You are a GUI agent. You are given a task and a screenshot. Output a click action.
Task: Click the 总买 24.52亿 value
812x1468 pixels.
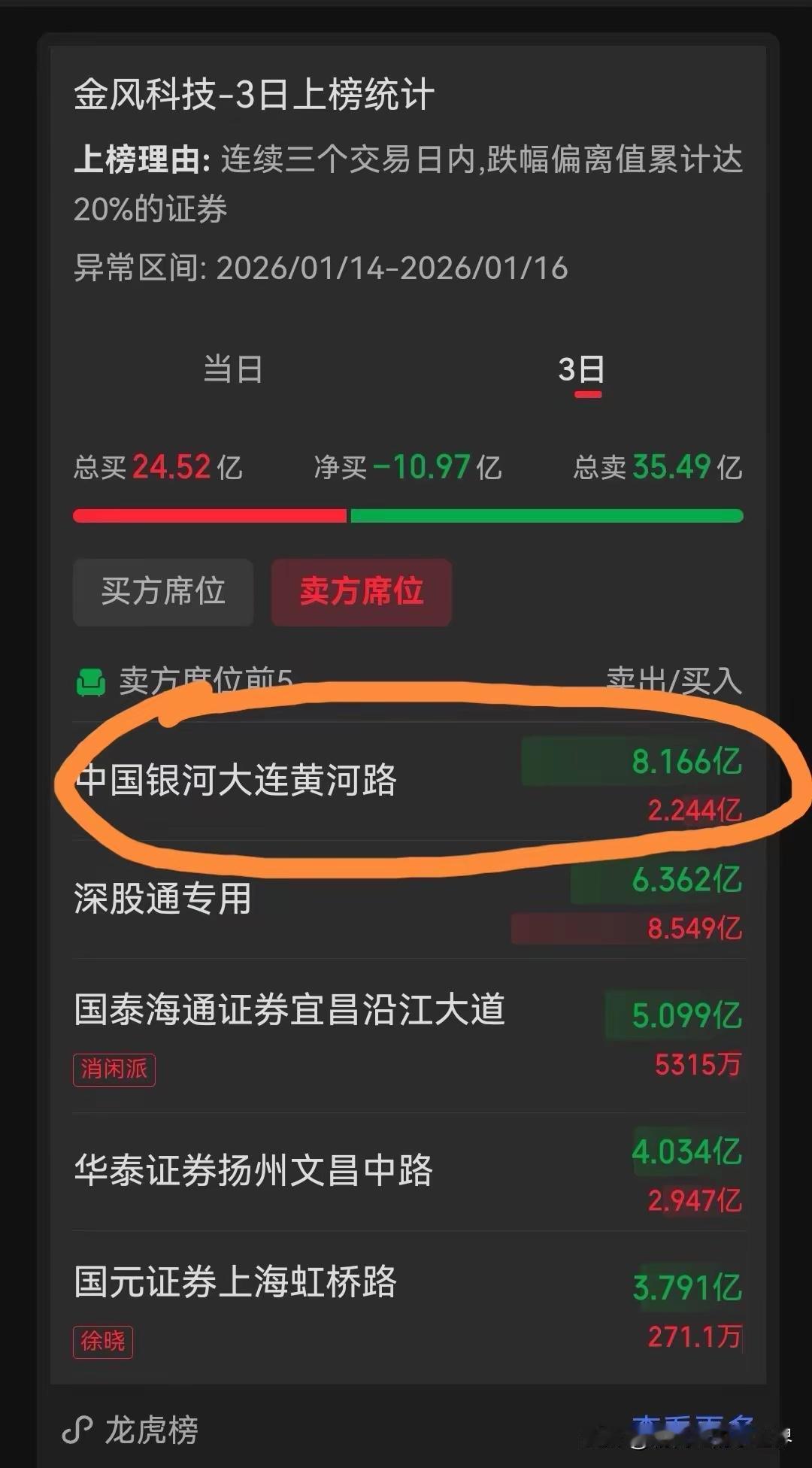tap(158, 466)
